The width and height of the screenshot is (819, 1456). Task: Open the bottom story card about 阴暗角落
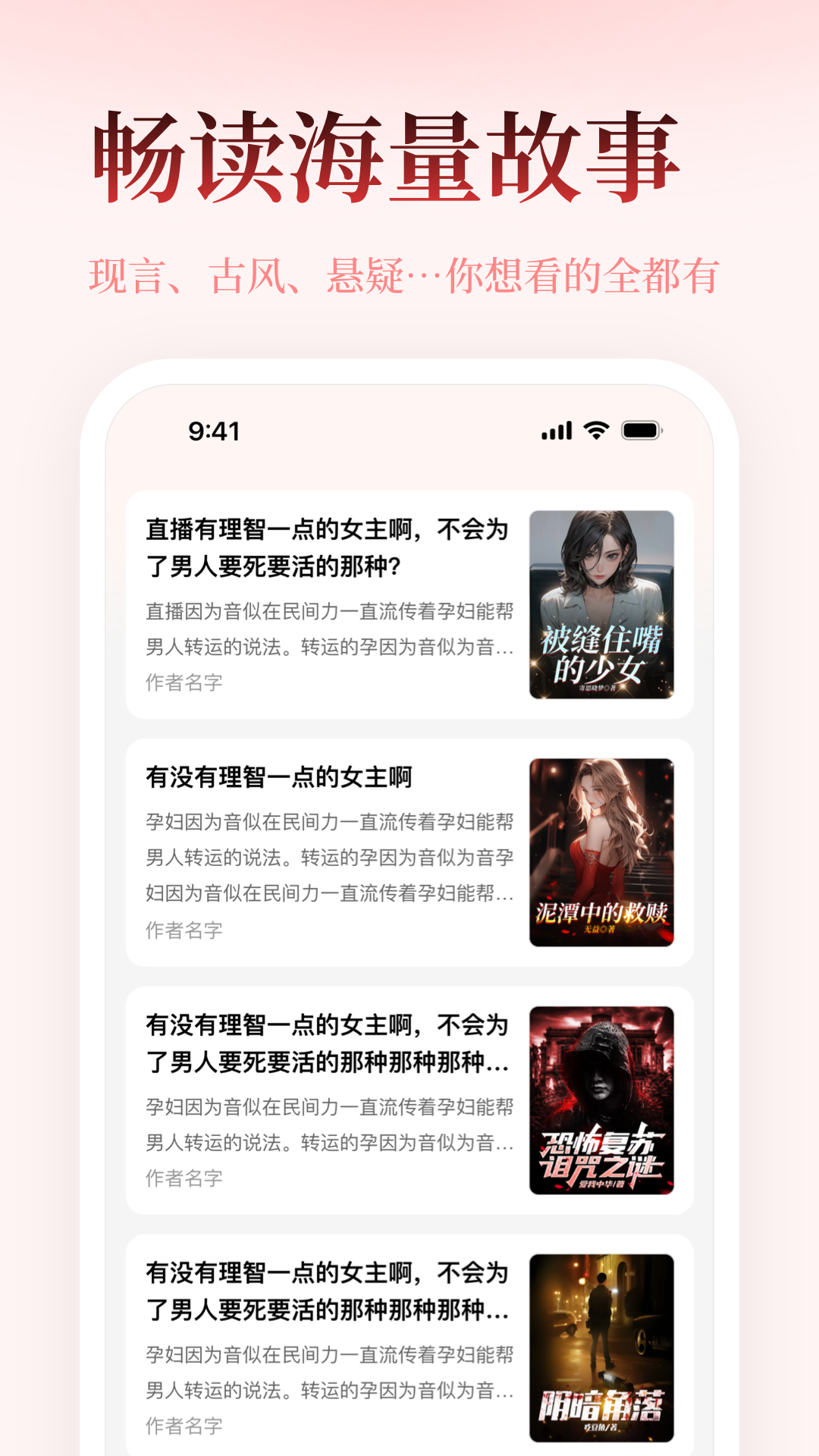click(x=326, y=1289)
